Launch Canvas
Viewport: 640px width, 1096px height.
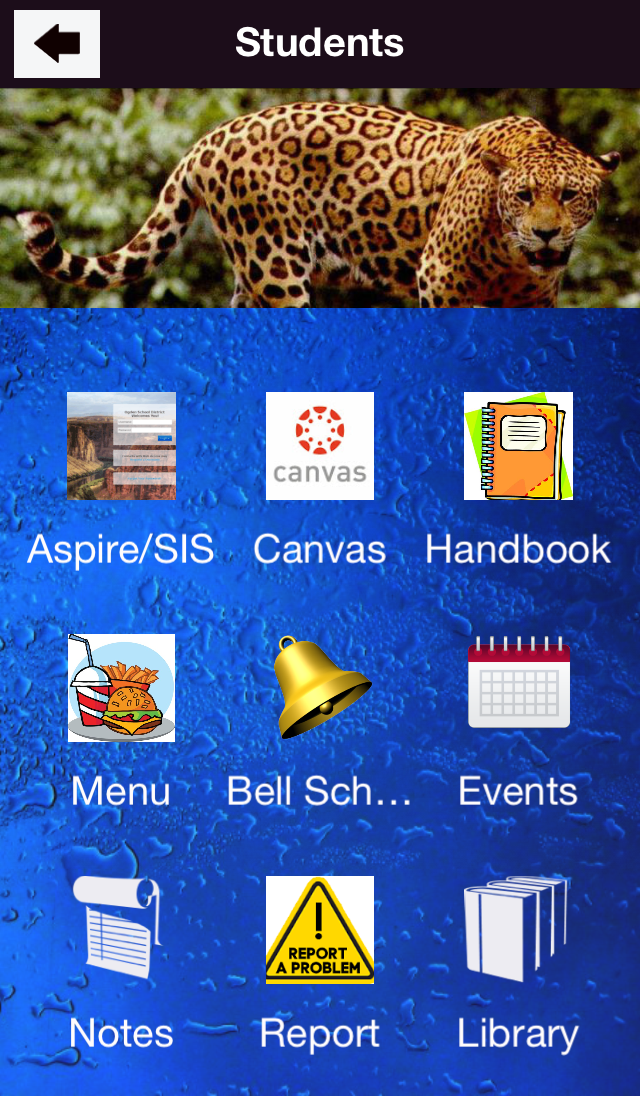pos(320,446)
